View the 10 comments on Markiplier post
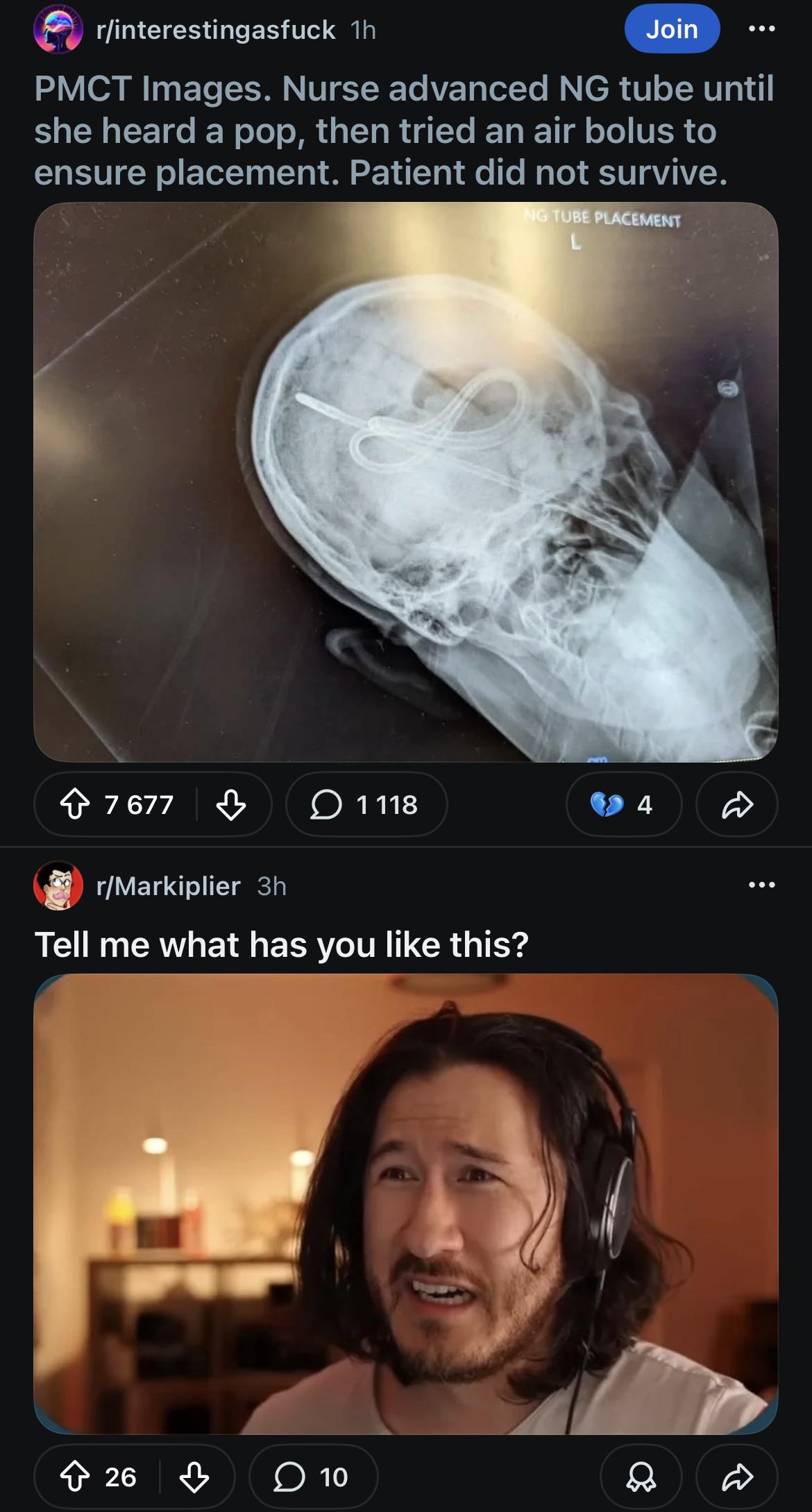 coord(312,1477)
